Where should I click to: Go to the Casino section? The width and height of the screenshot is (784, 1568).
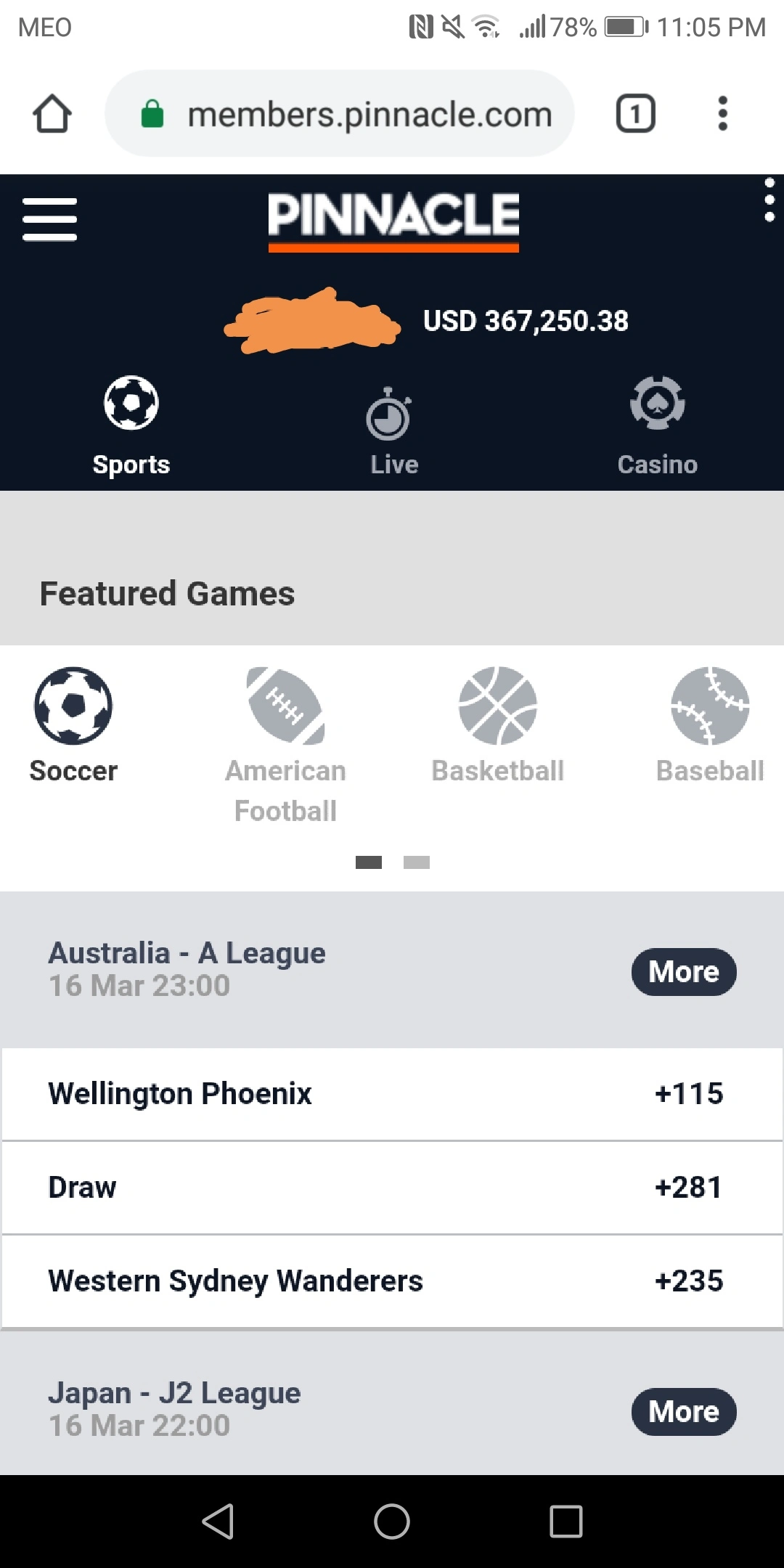(657, 427)
